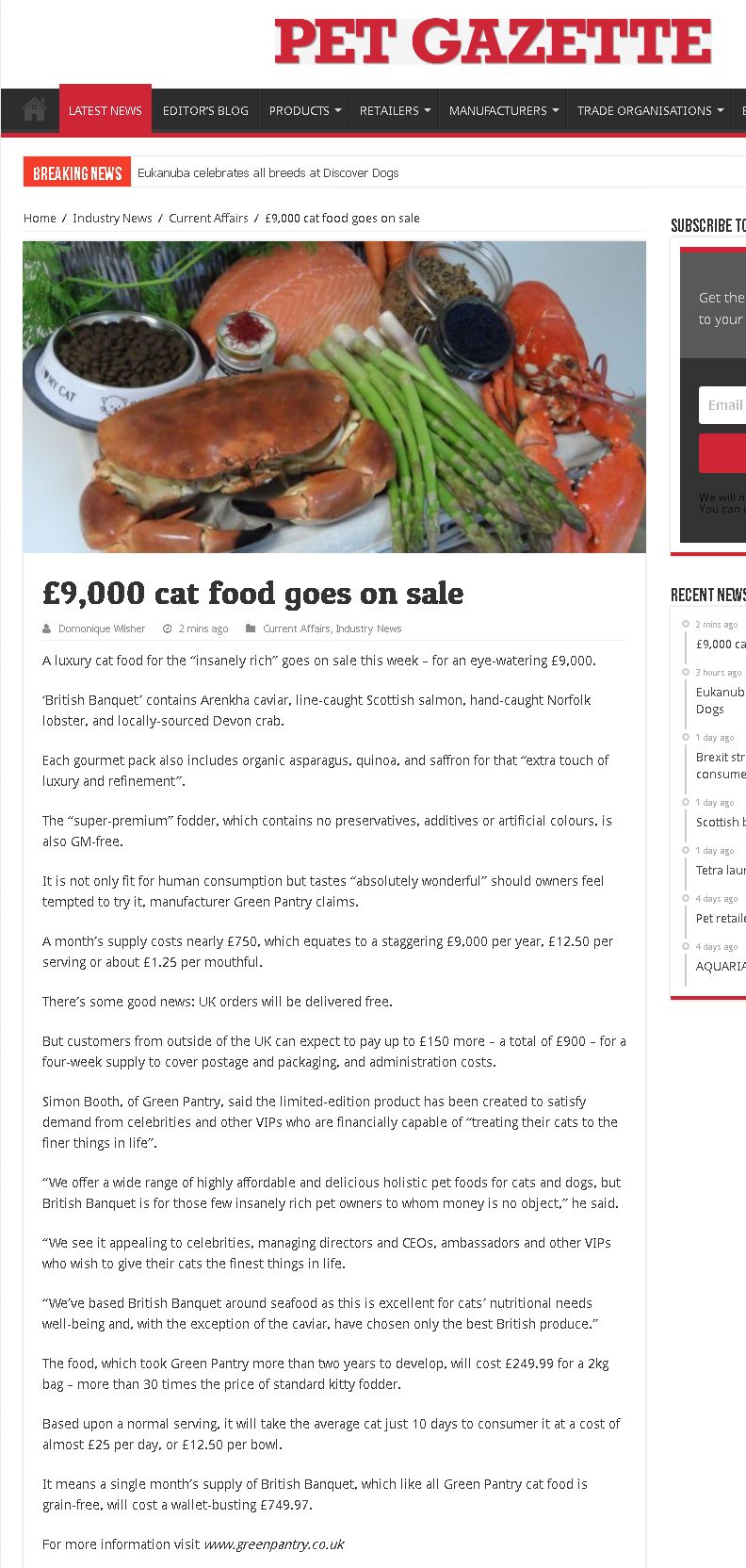Open Brexit story in recent news

pyautogui.click(x=721, y=765)
